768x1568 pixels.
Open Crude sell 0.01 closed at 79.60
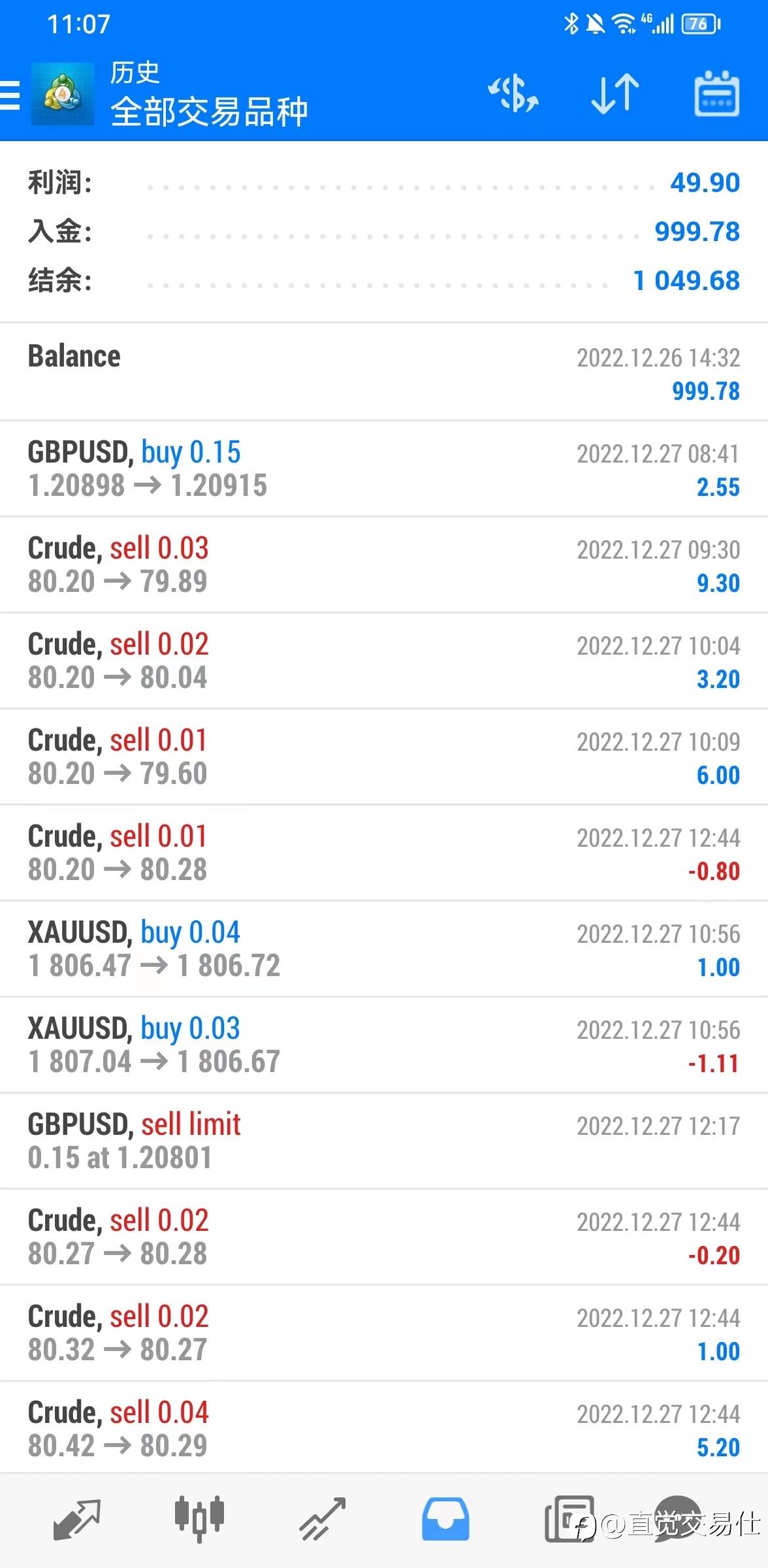click(384, 757)
